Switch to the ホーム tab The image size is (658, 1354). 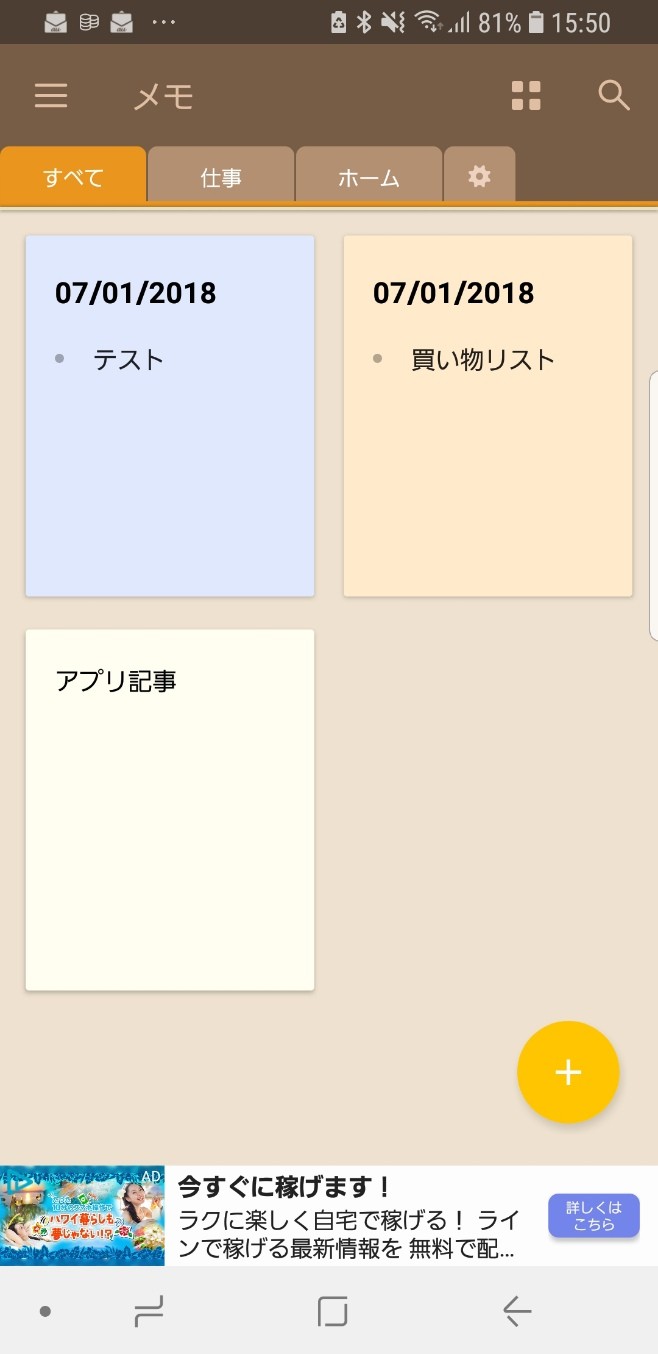pyautogui.click(x=368, y=178)
